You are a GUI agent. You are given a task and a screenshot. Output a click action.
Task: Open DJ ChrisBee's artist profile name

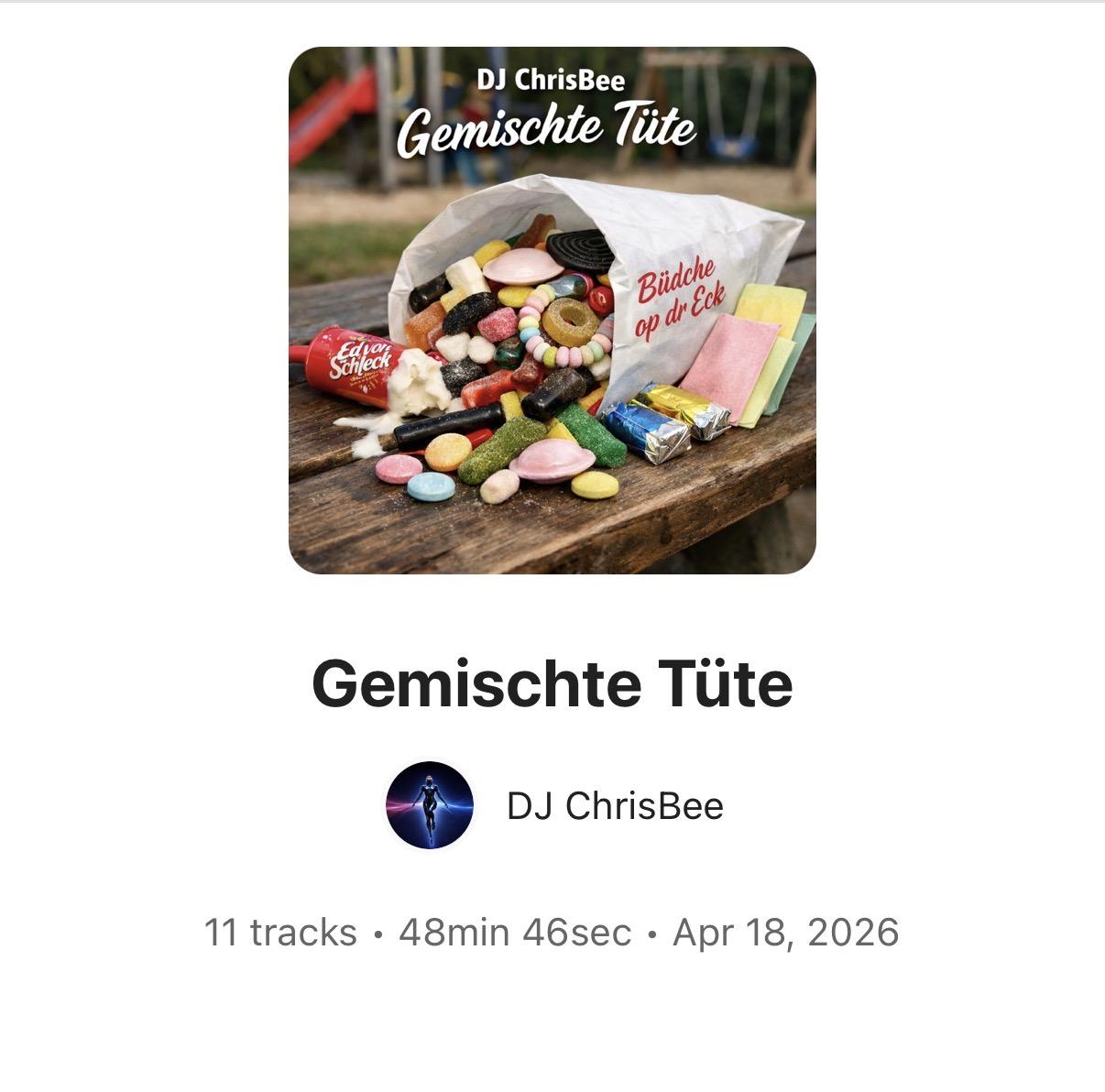[615, 806]
